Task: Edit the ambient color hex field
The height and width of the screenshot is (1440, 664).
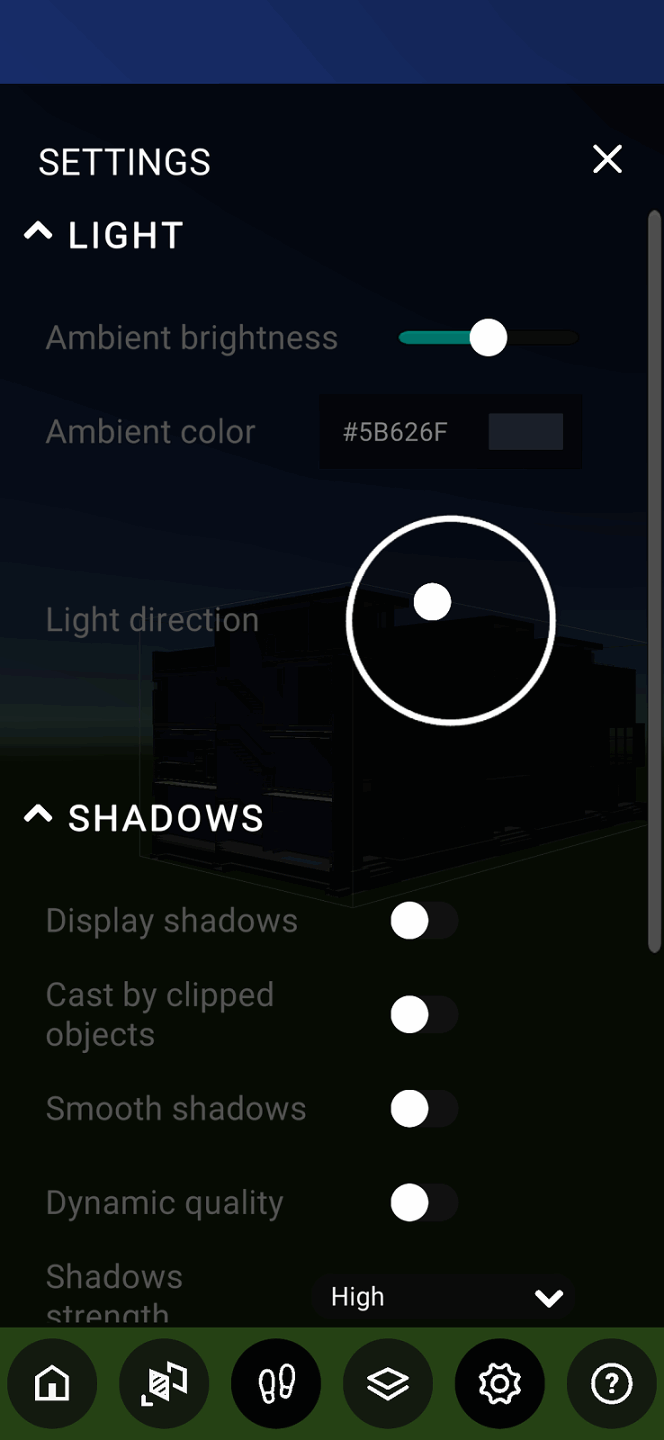Action: click(x=396, y=432)
